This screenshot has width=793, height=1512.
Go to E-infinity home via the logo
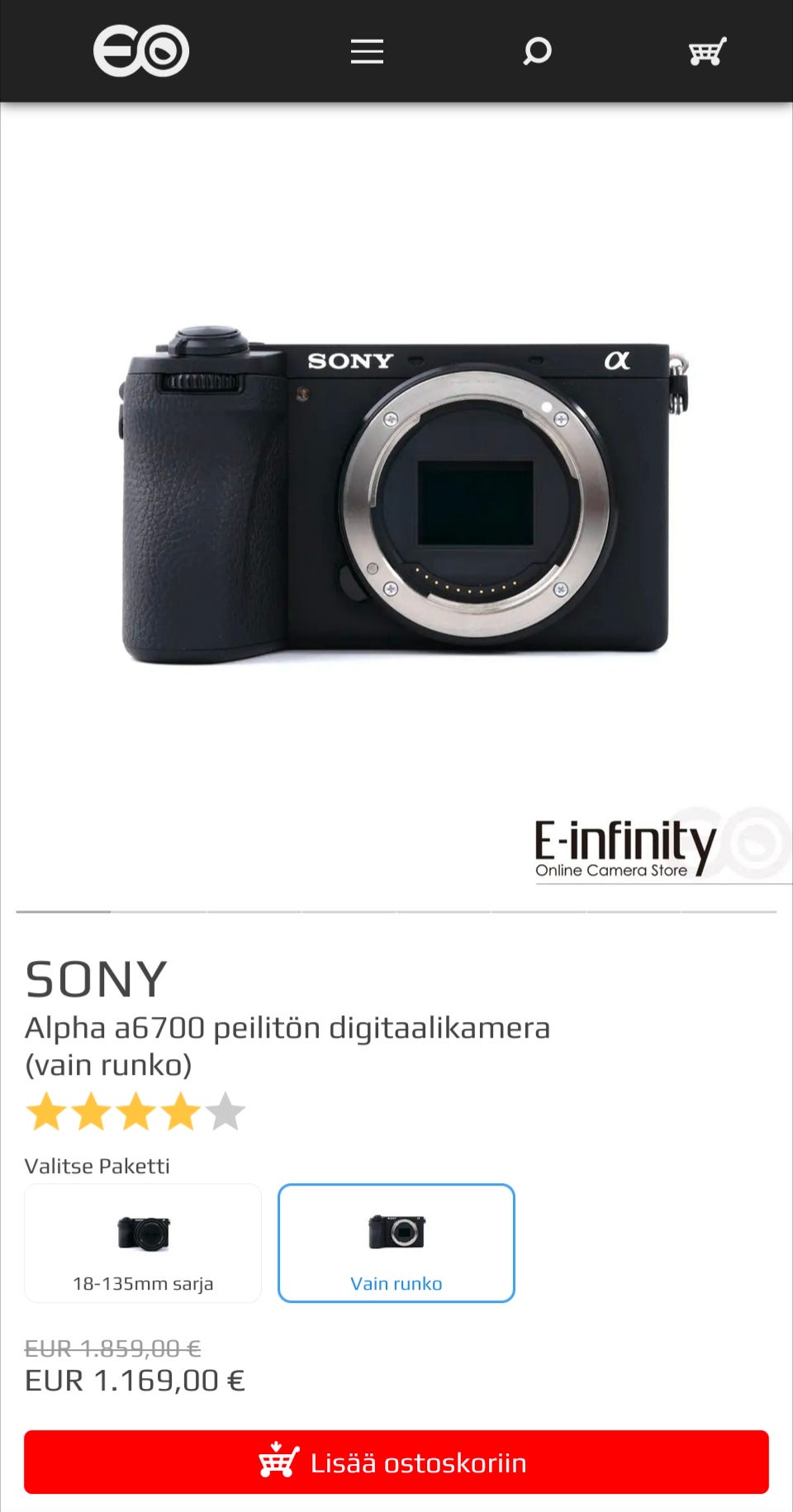[x=141, y=51]
